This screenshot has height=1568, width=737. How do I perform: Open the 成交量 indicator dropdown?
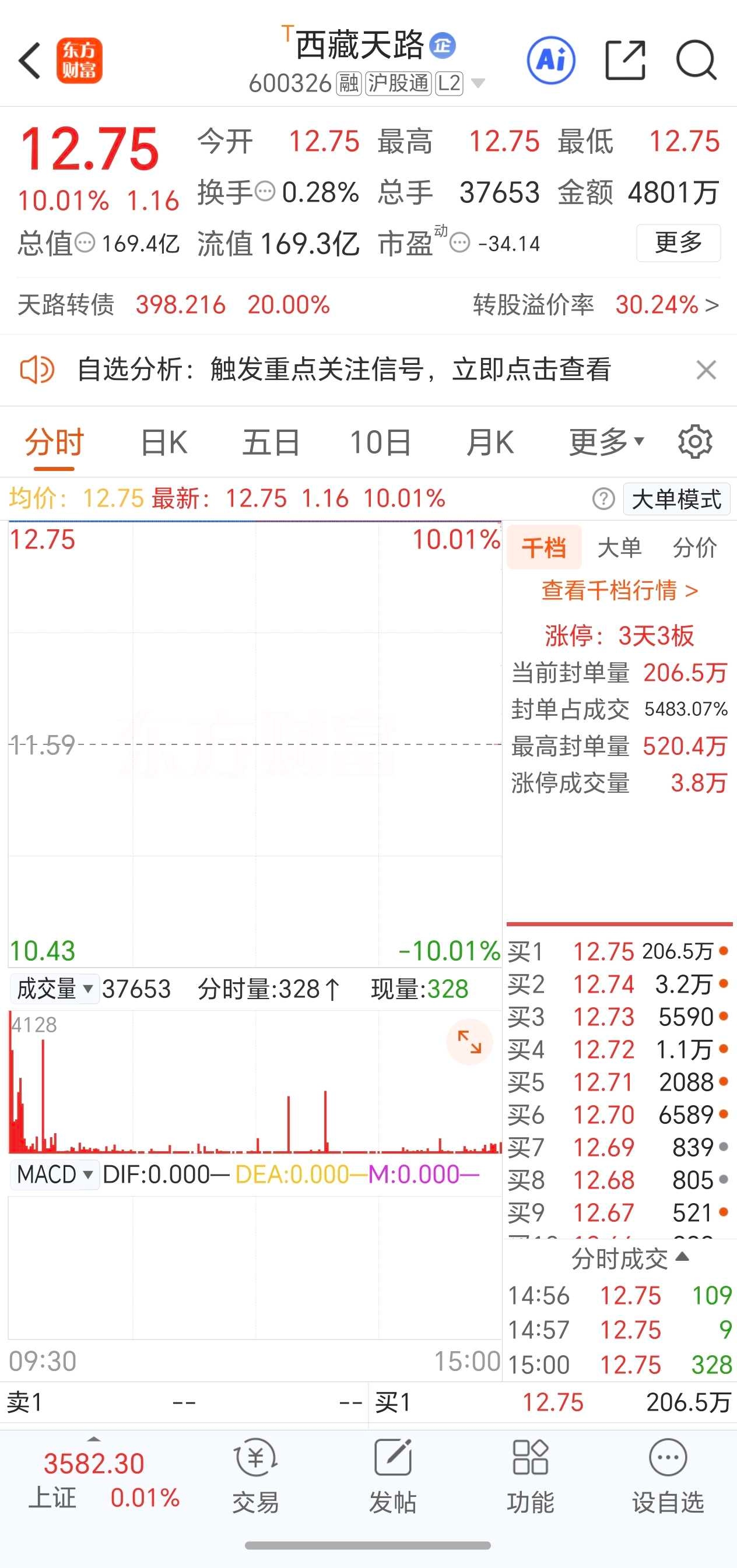(x=54, y=989)
